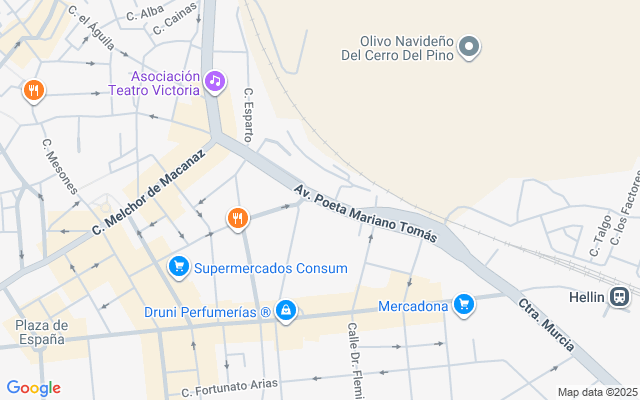The width and height of the screenshot is (640, 400).
Task: Tap the restaurant pin near C. Mesones
Action: (34, 91)
